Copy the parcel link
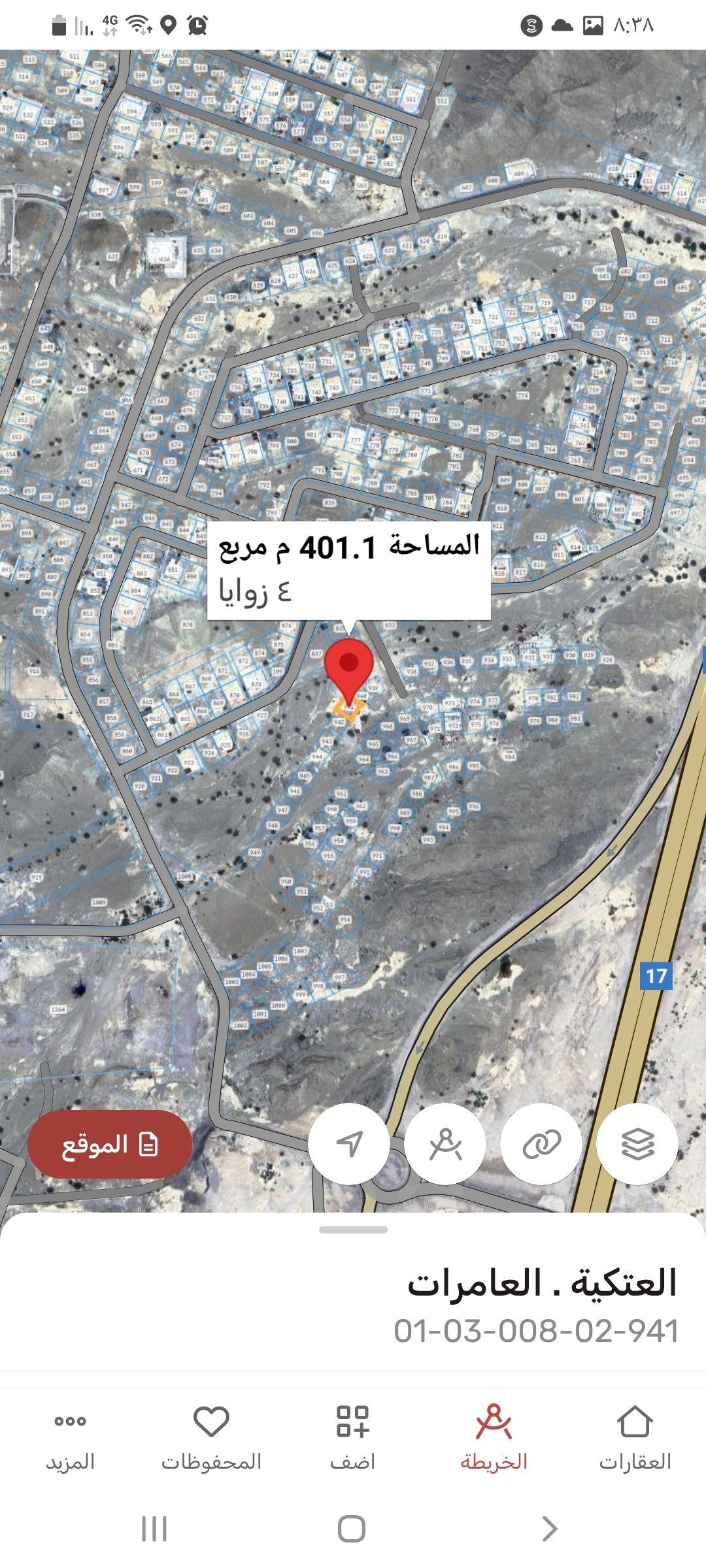This screenshot has height=1568, width=706. (x=541, y=1144)
